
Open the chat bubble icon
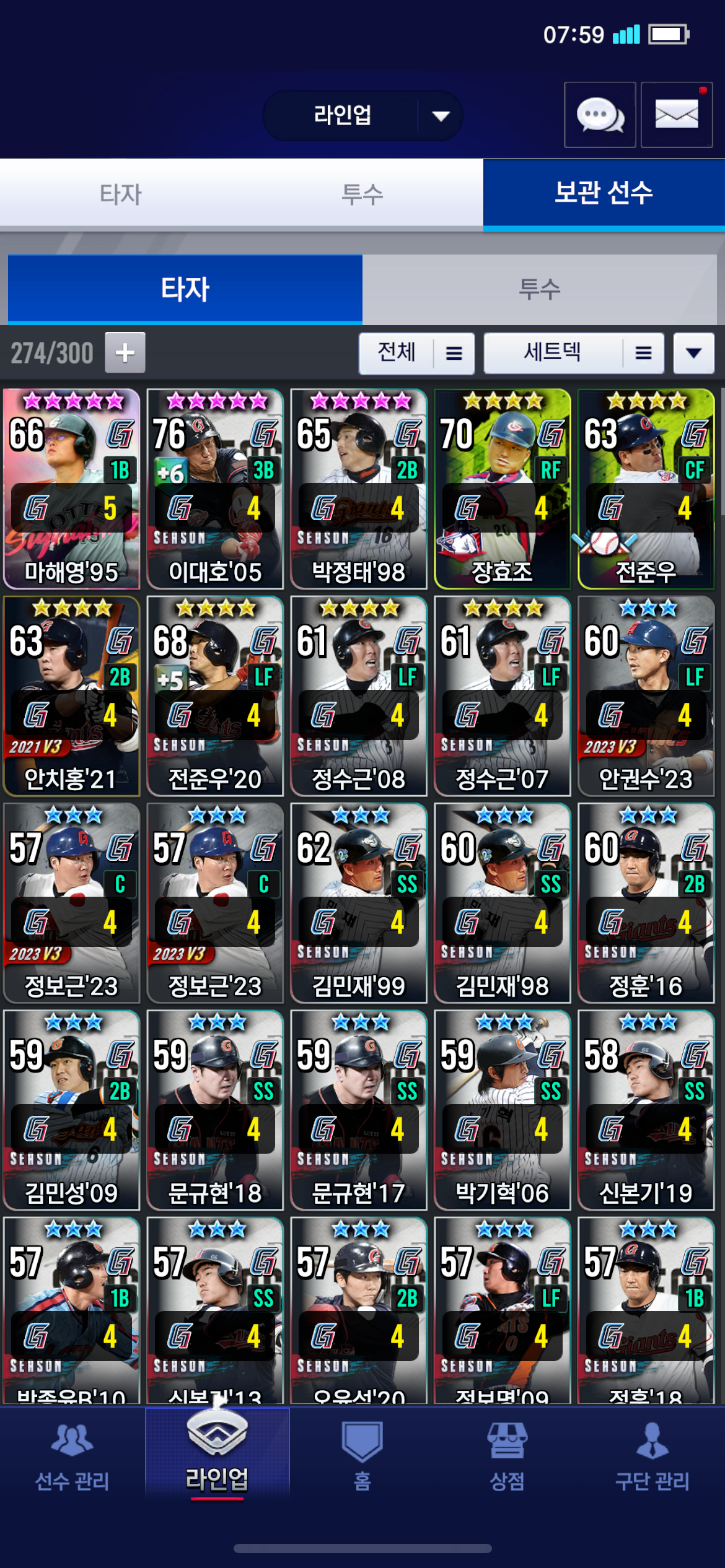pyautogui.click(x=600, y=115)
